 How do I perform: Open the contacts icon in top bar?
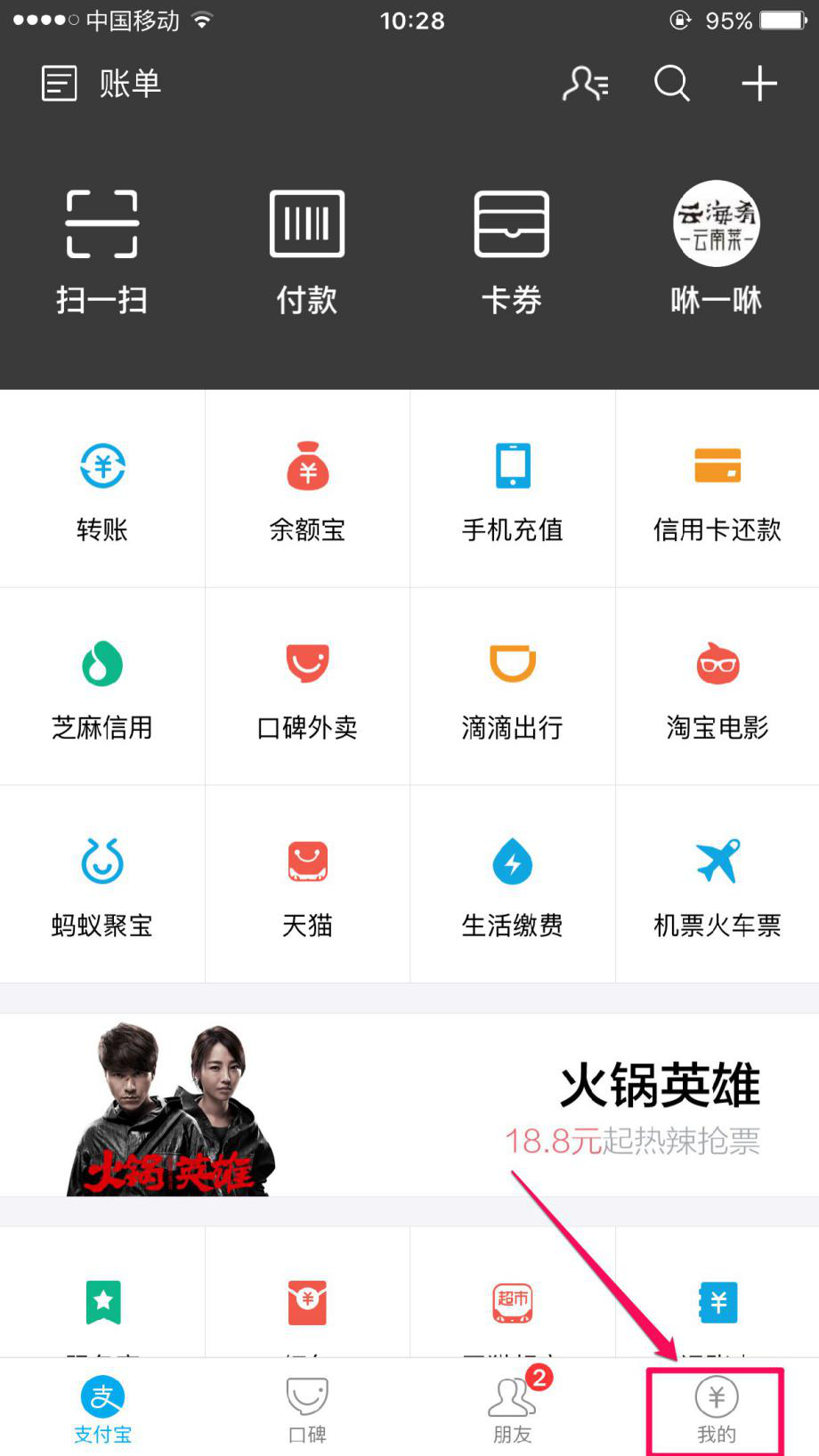click(585, 84)
